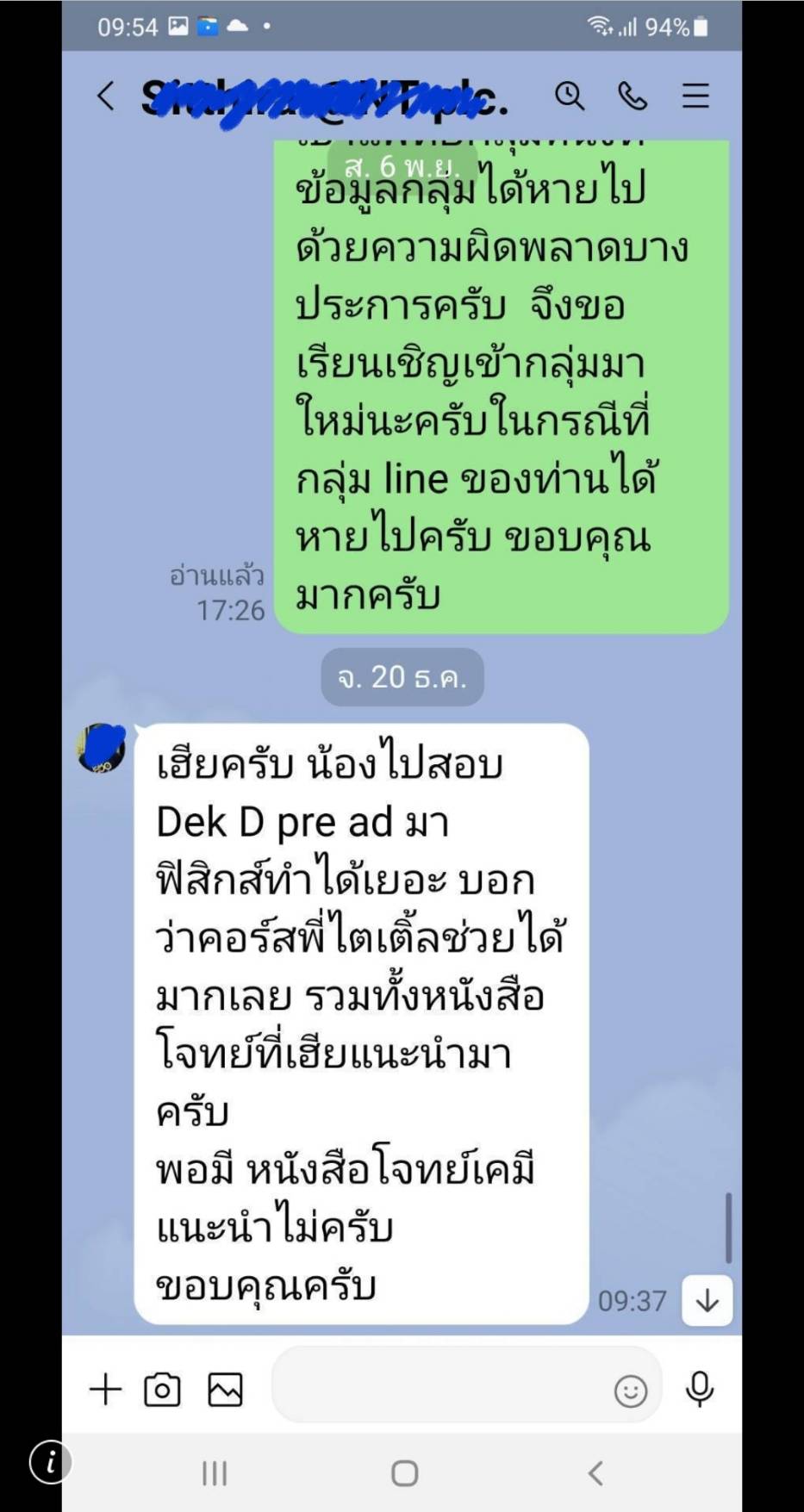Open the sender's profile picture

point(102,747)
